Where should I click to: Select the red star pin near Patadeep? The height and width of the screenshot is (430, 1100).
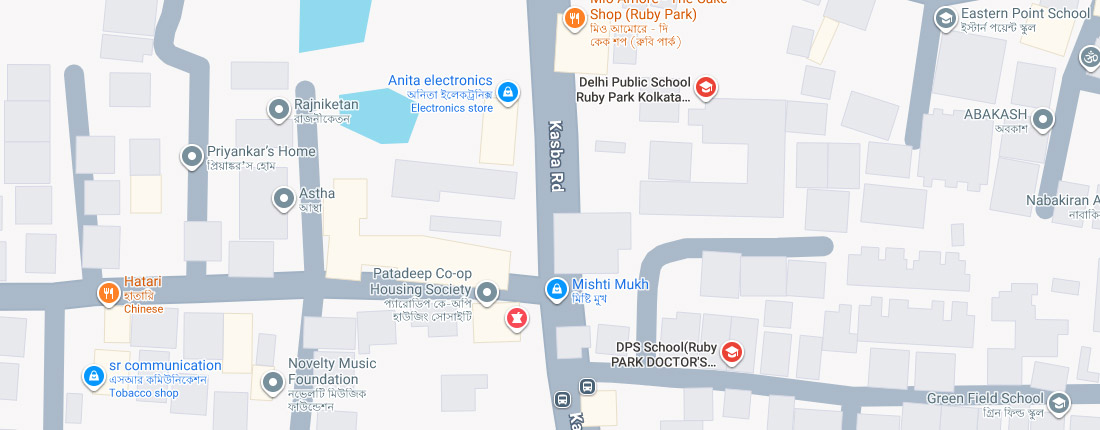(517, 318)
